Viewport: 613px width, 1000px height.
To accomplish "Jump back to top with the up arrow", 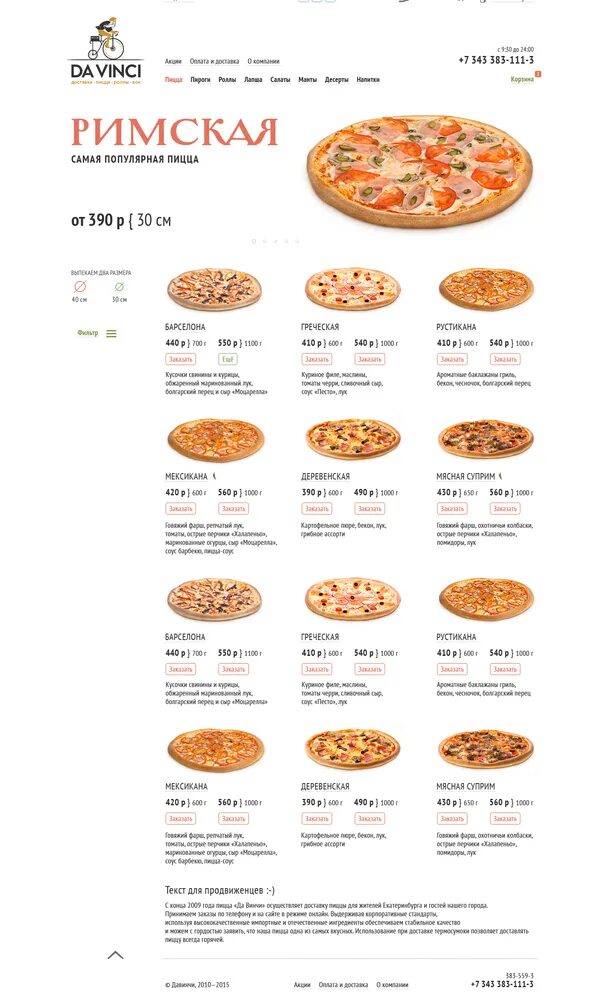I will click(115, 955).
